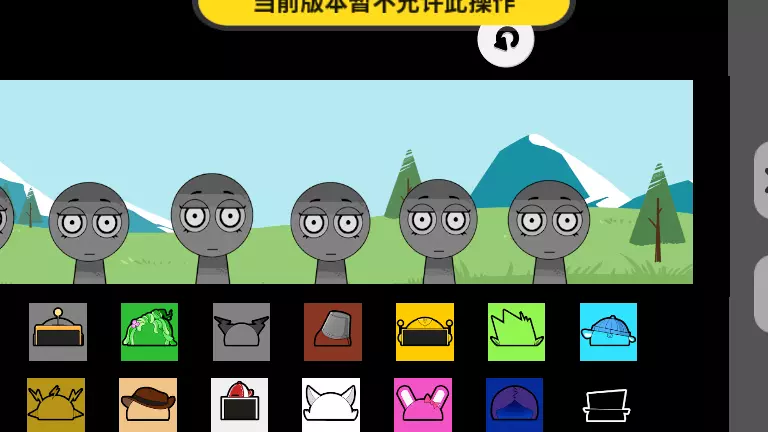Select the red-cap computer character icon
Screen dimensions: 768x432
(240, 405)
